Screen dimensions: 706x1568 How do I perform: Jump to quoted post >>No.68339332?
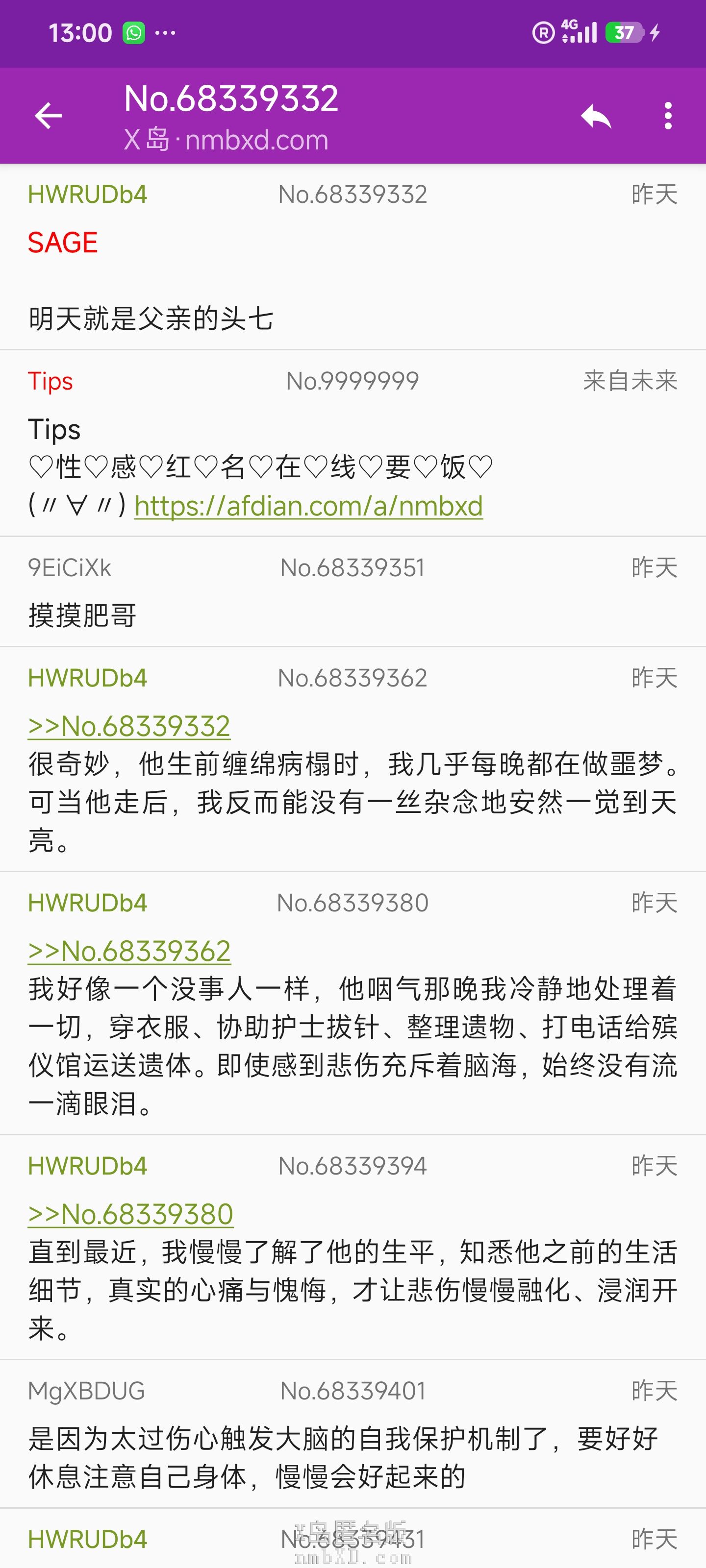coord(129,726)
